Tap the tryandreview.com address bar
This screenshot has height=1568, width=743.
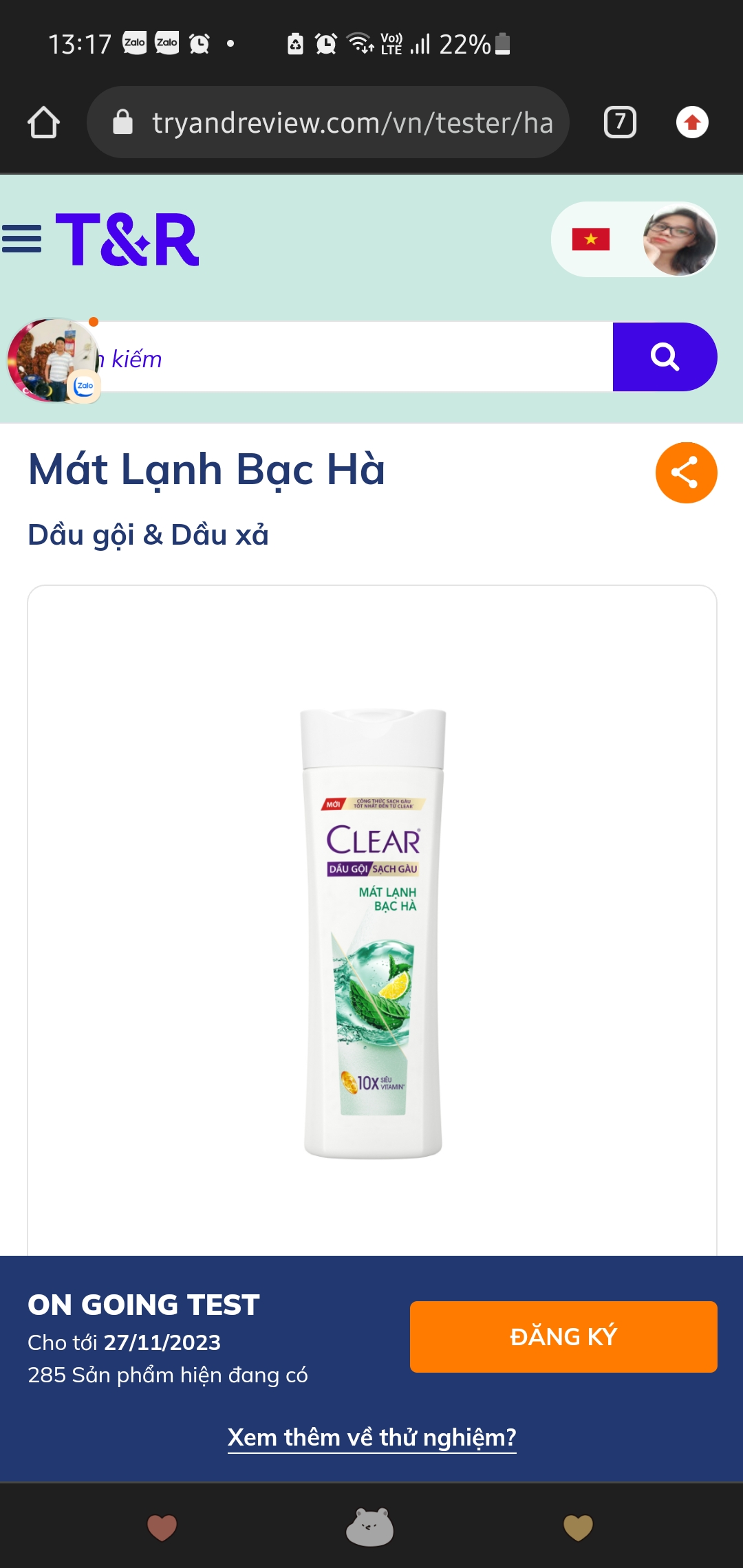328,122
